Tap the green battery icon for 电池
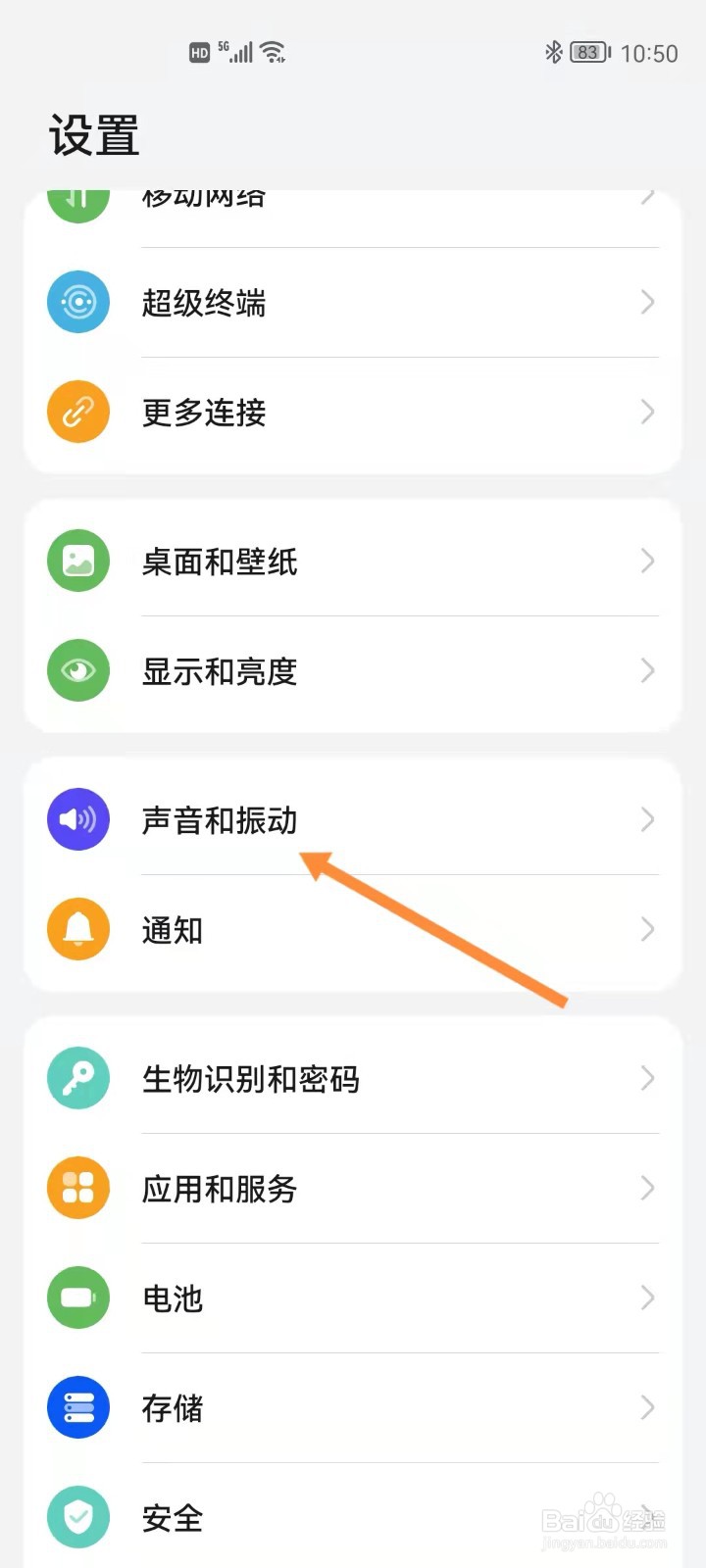Viewport: 706px width, 1568px height. pos(77,1298)
